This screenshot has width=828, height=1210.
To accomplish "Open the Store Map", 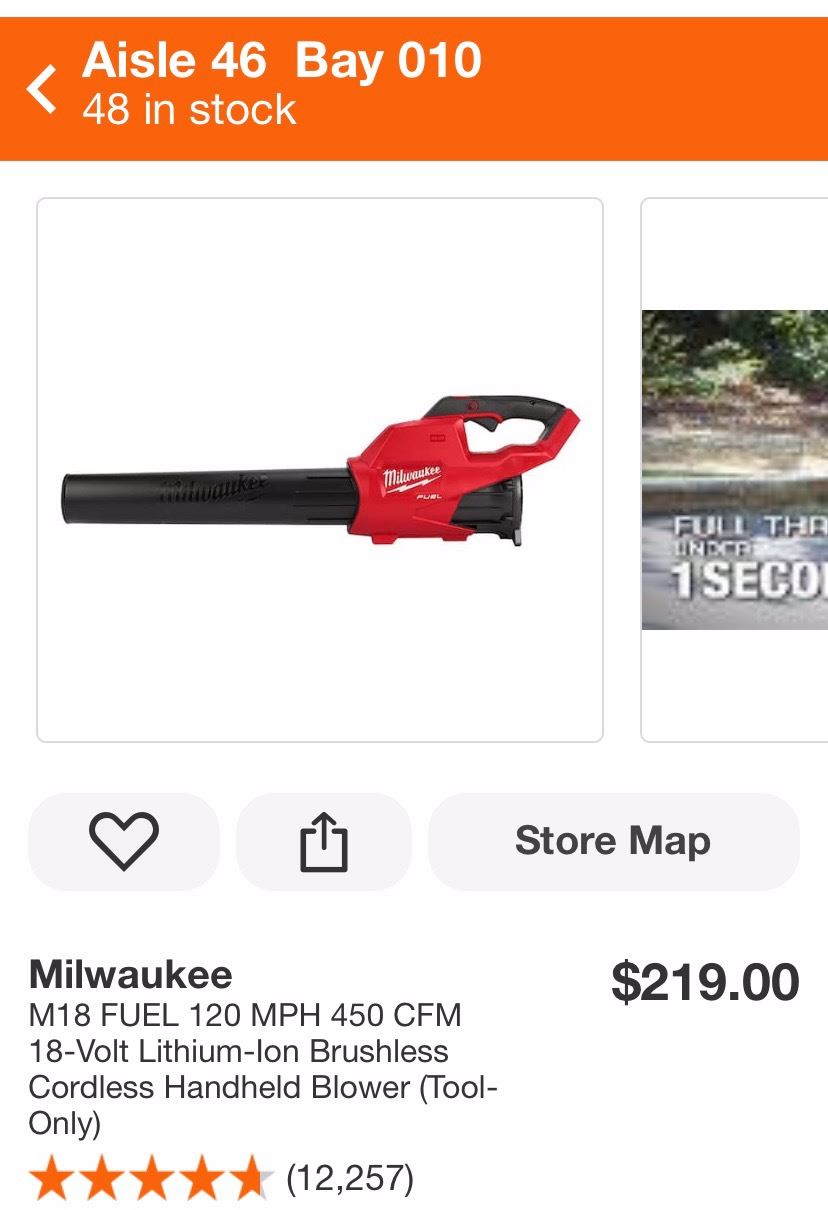I will click(x=613, y=841).
